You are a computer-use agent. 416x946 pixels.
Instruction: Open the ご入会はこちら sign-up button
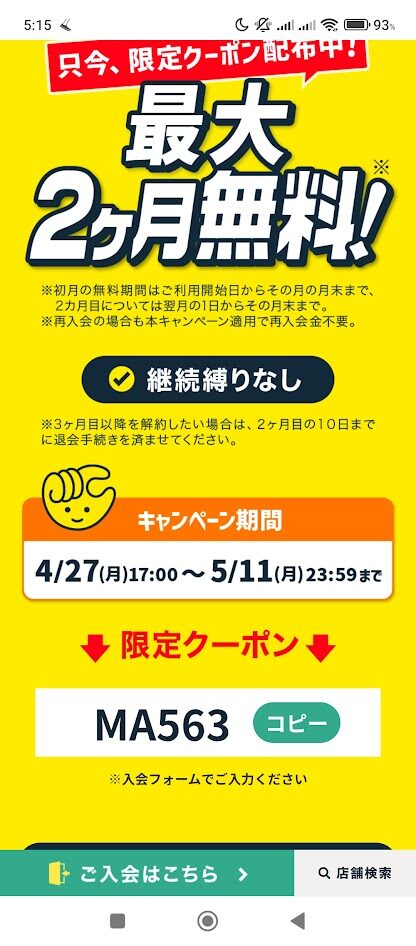click(x=147, y=873)
